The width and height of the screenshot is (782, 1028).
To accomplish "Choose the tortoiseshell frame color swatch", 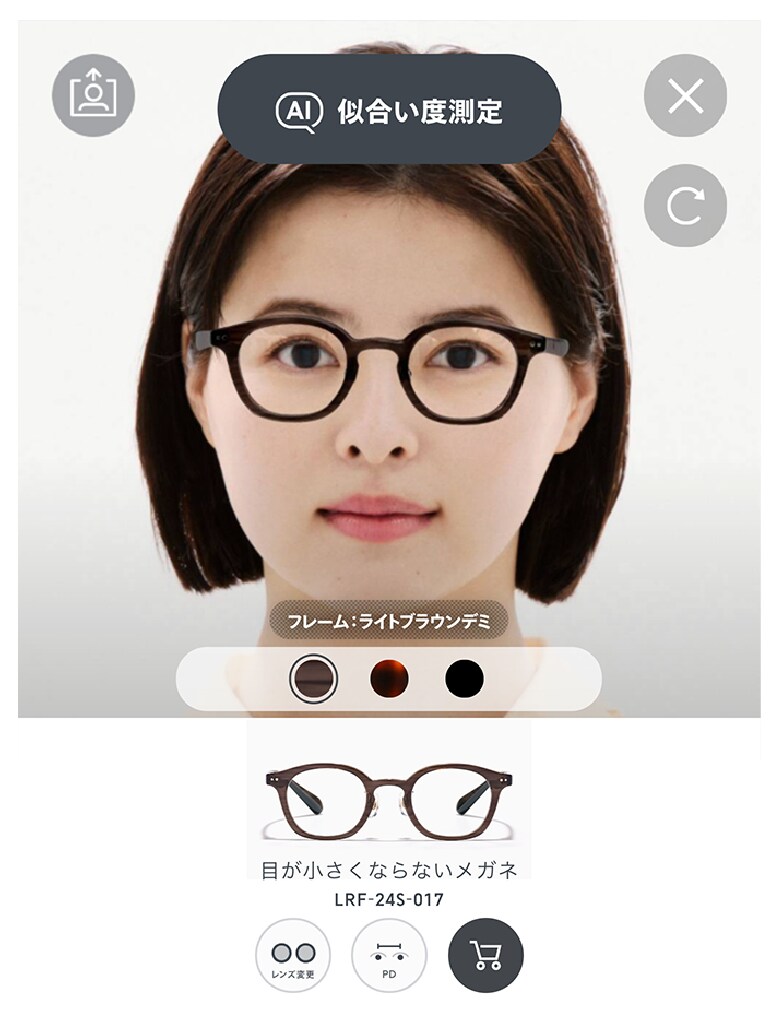I will point(389,679).
